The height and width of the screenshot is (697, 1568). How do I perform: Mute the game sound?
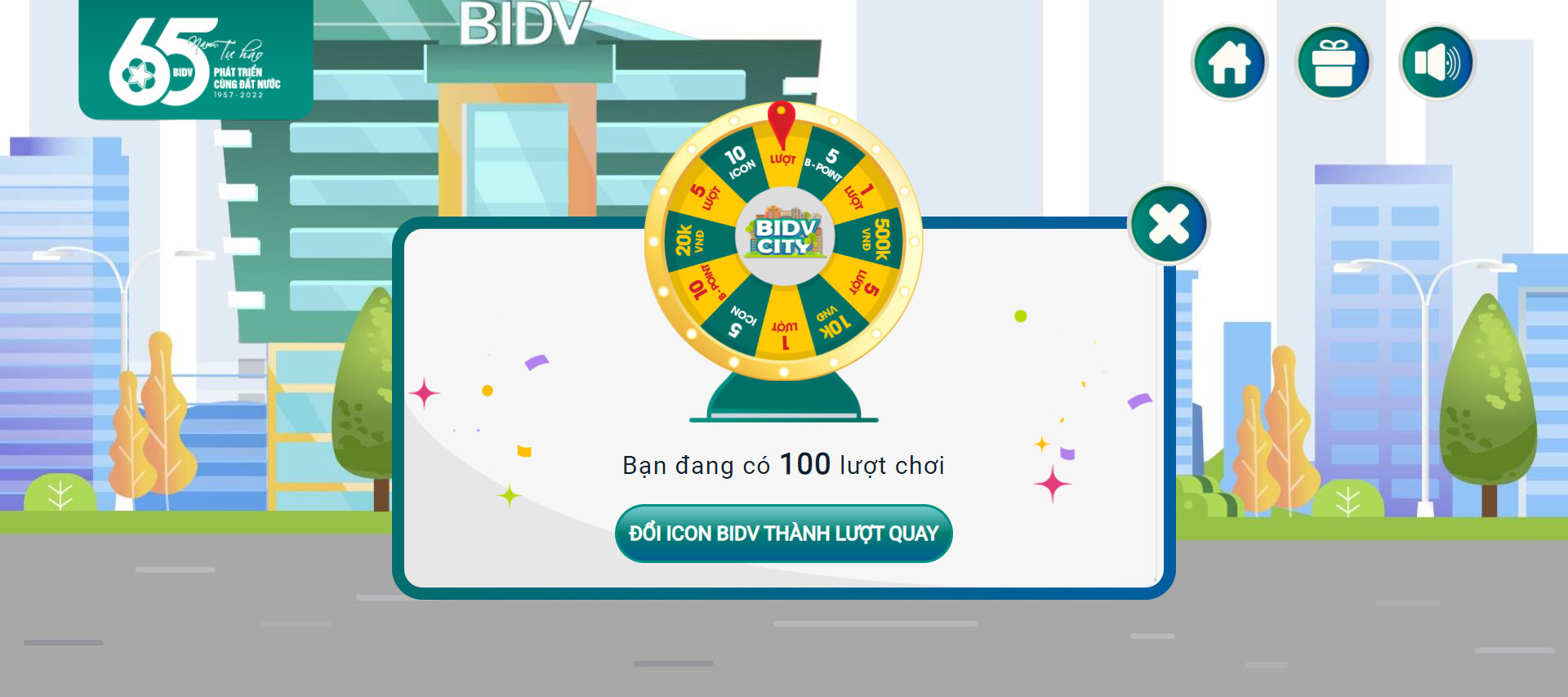coord(1437,63)
